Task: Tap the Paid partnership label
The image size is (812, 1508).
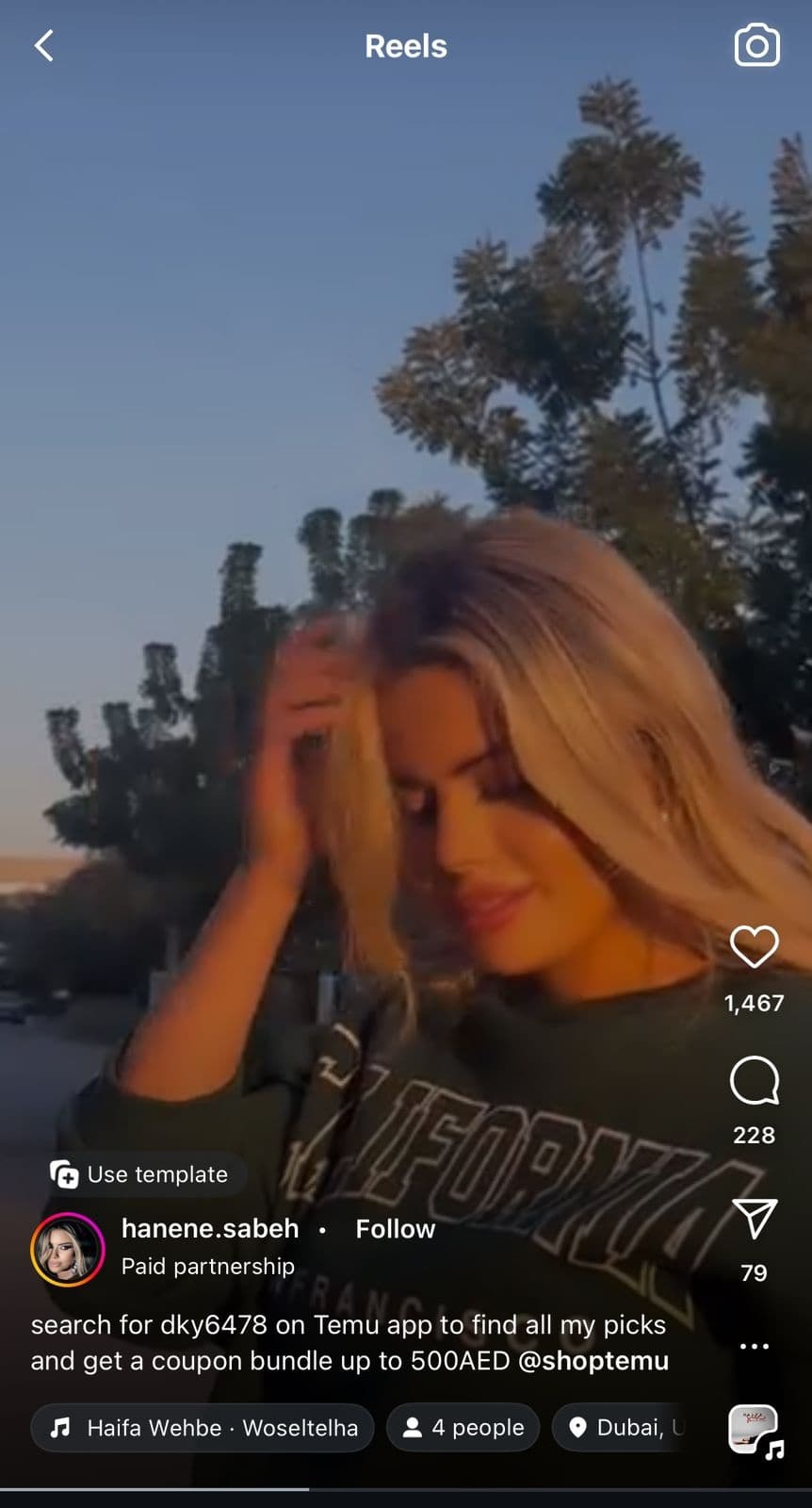Action: click(208, 1266)
